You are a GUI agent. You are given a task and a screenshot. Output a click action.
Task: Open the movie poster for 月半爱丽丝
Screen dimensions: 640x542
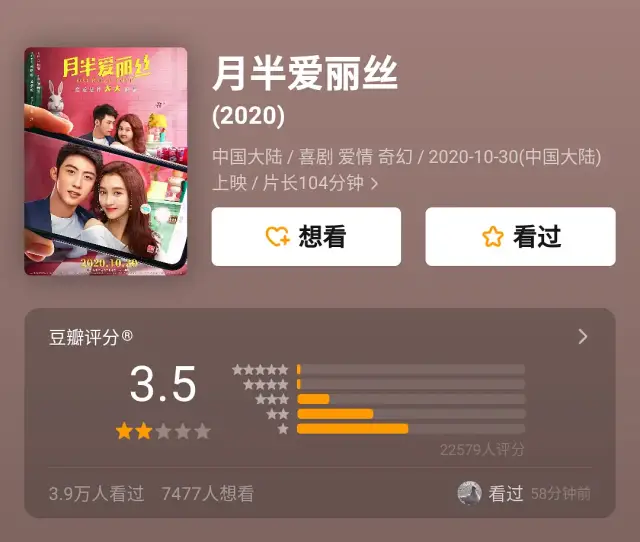(x=106, y=161)
